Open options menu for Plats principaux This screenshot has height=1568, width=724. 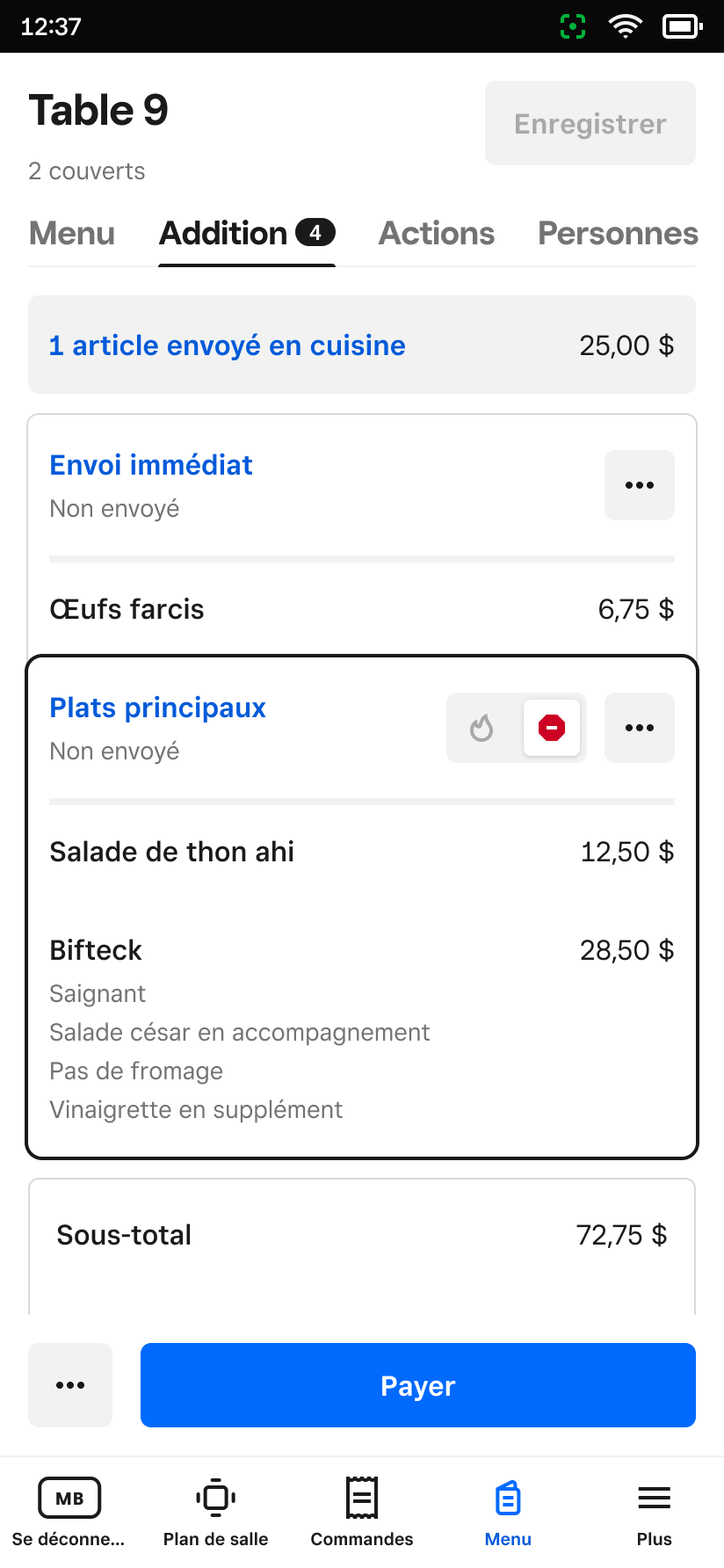tap(640, 728)
